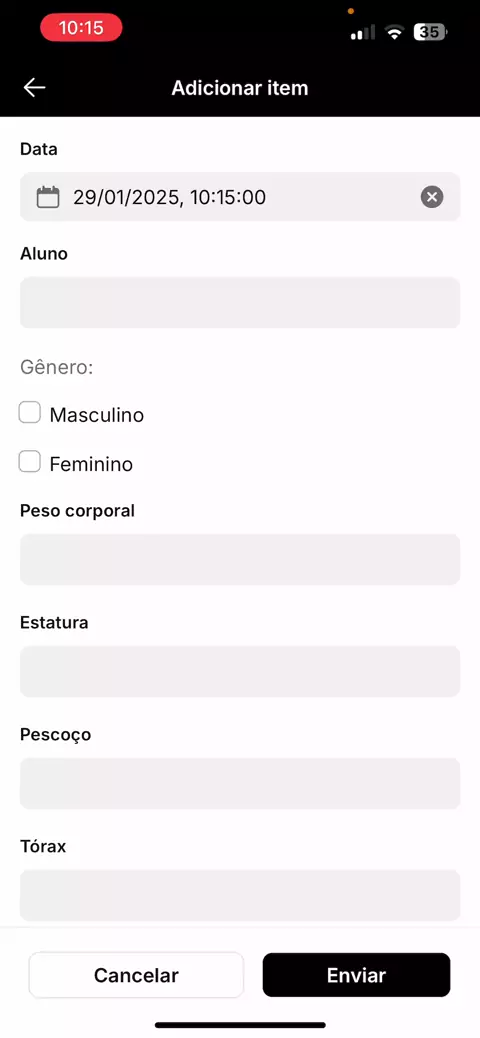Check the Masculino checkbox
The height and width of the screenshot is (1038, 480).
pos(30,412)
